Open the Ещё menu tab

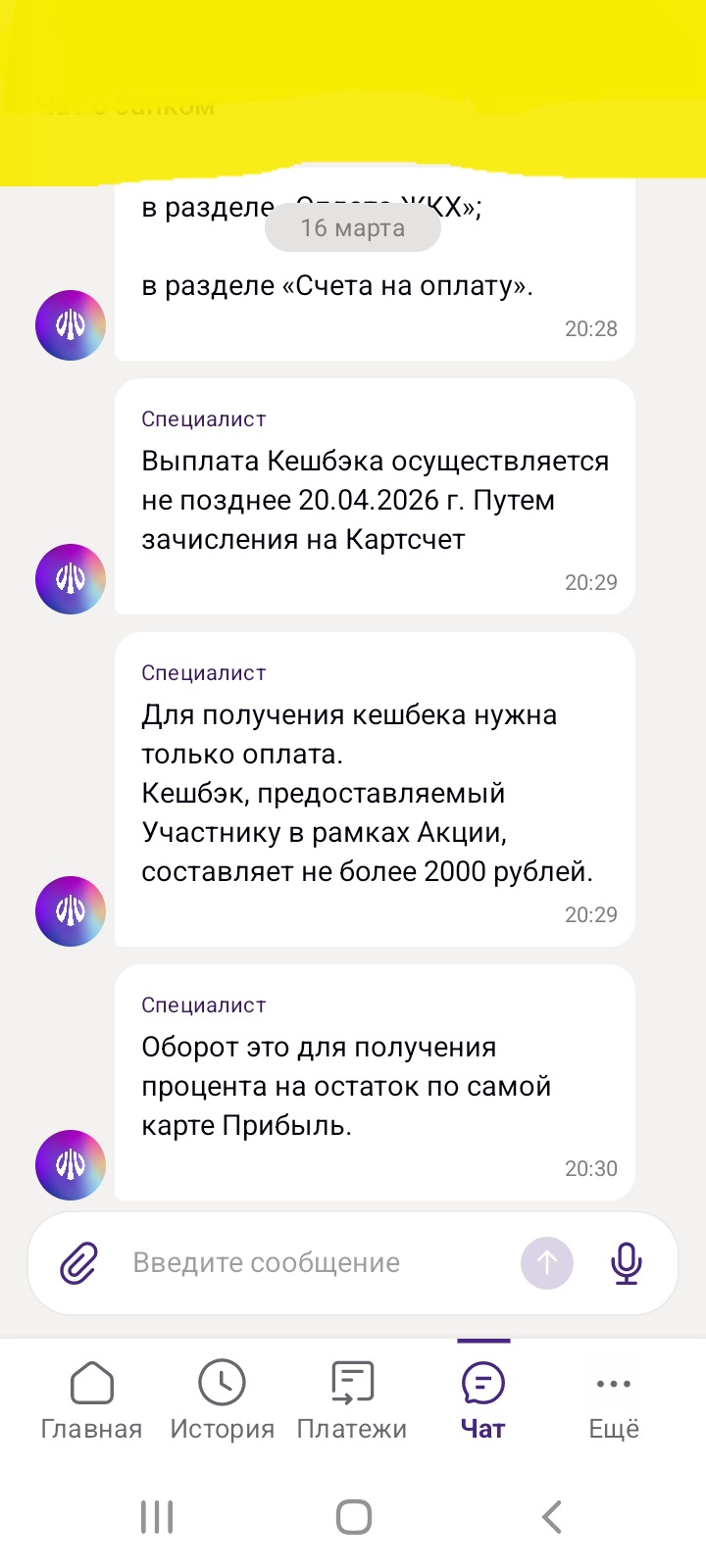pos(614,1399)
